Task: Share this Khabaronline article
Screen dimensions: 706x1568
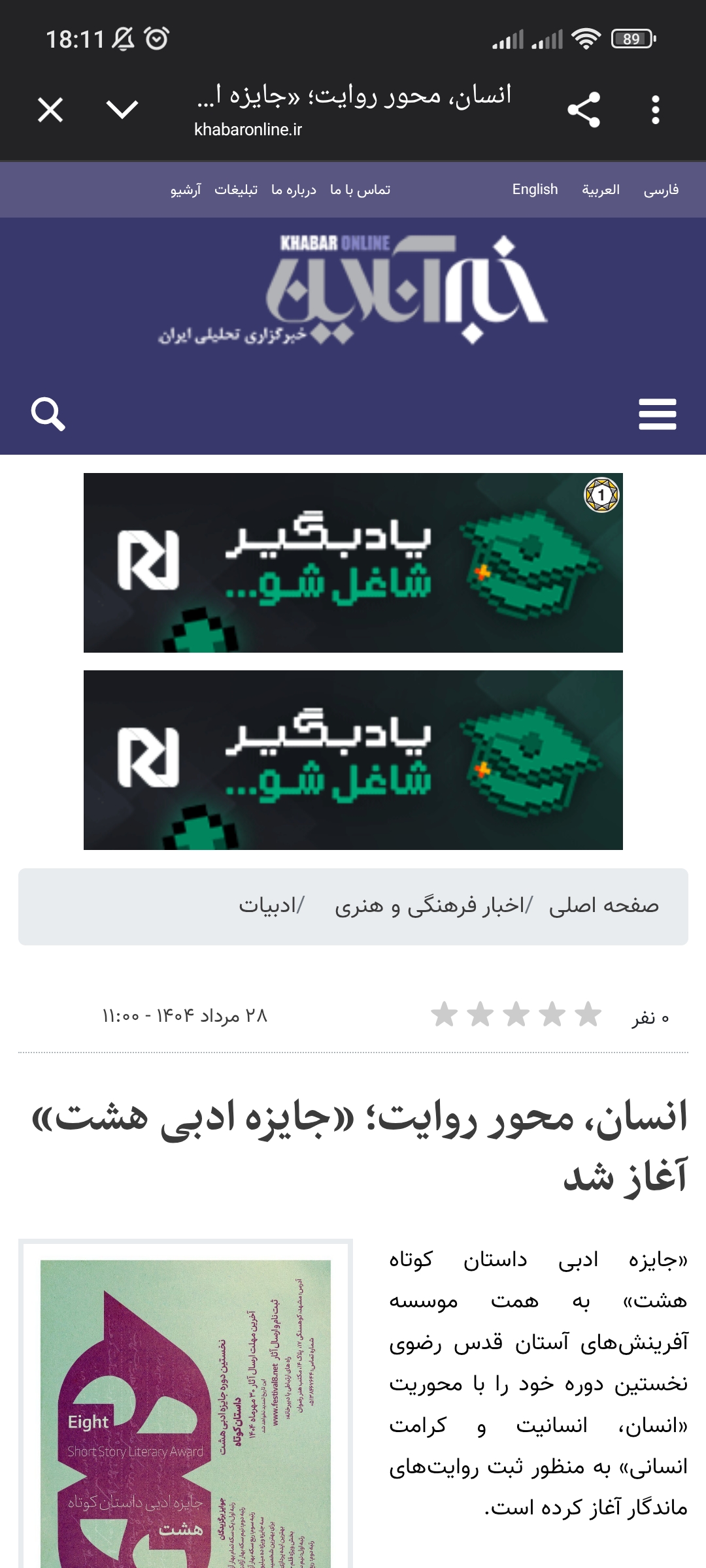Action: coord(584,110)
